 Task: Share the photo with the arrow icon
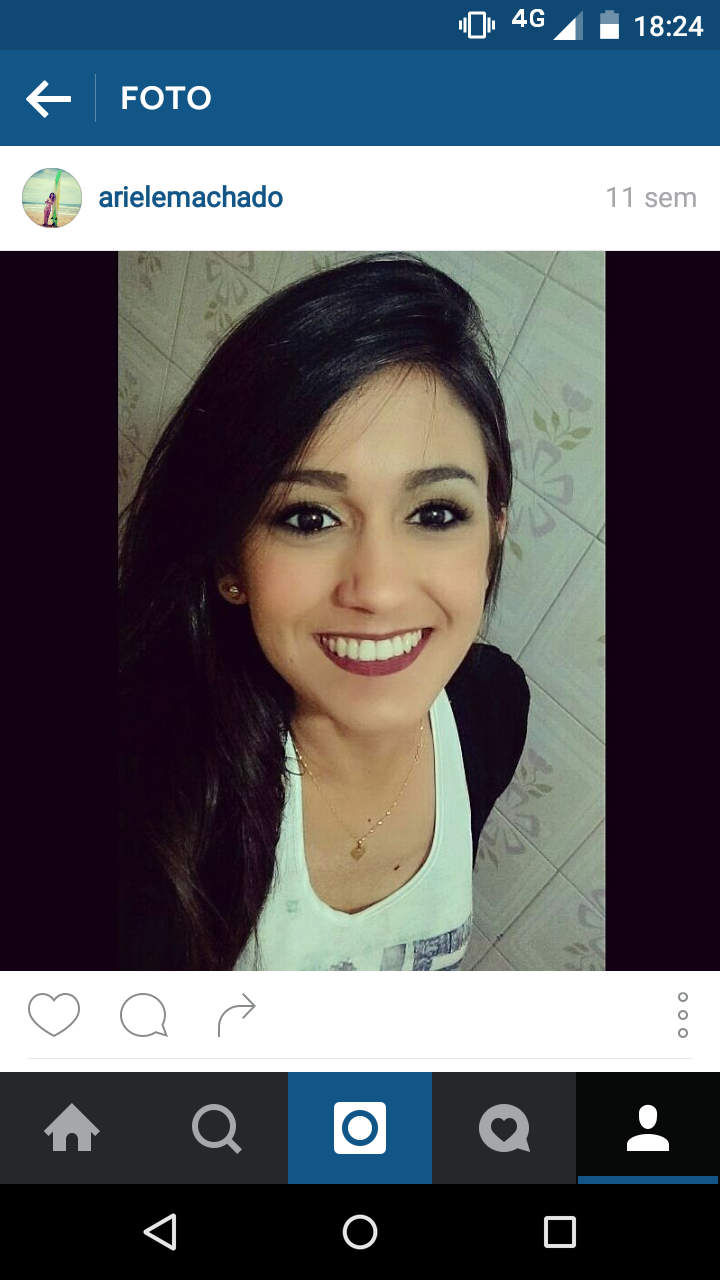coord(237,1015)
